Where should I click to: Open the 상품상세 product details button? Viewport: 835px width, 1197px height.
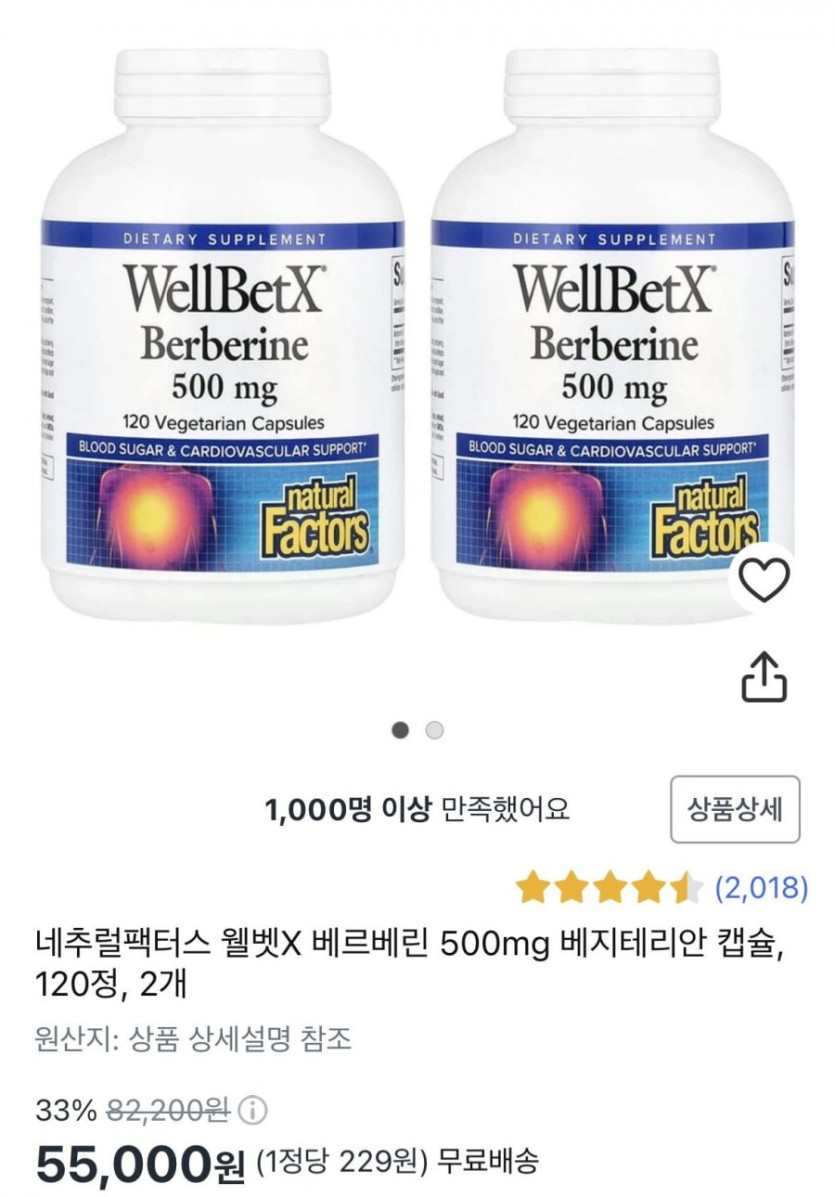(735, 809)
